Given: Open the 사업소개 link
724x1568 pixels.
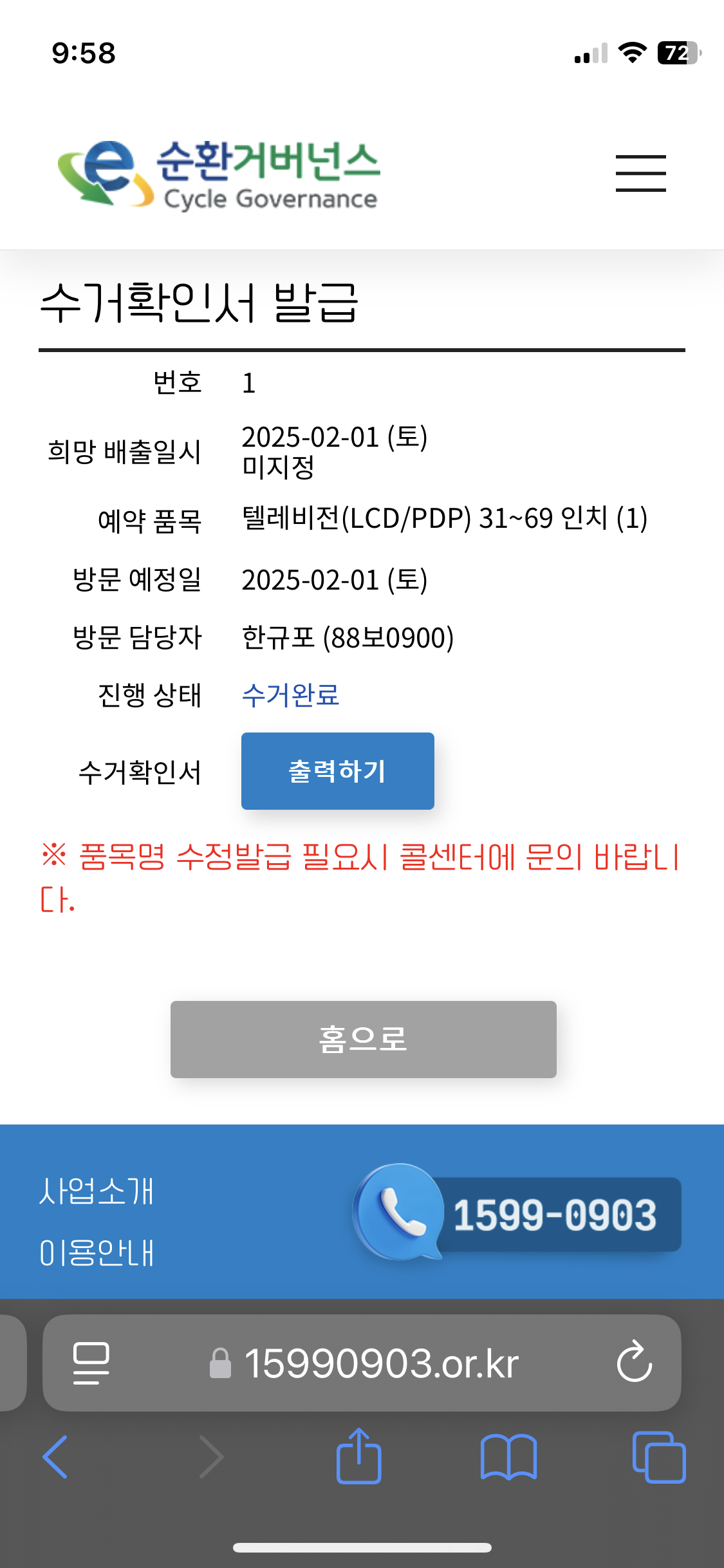Looking at the screenshot, I should [x=97, y=1191].
